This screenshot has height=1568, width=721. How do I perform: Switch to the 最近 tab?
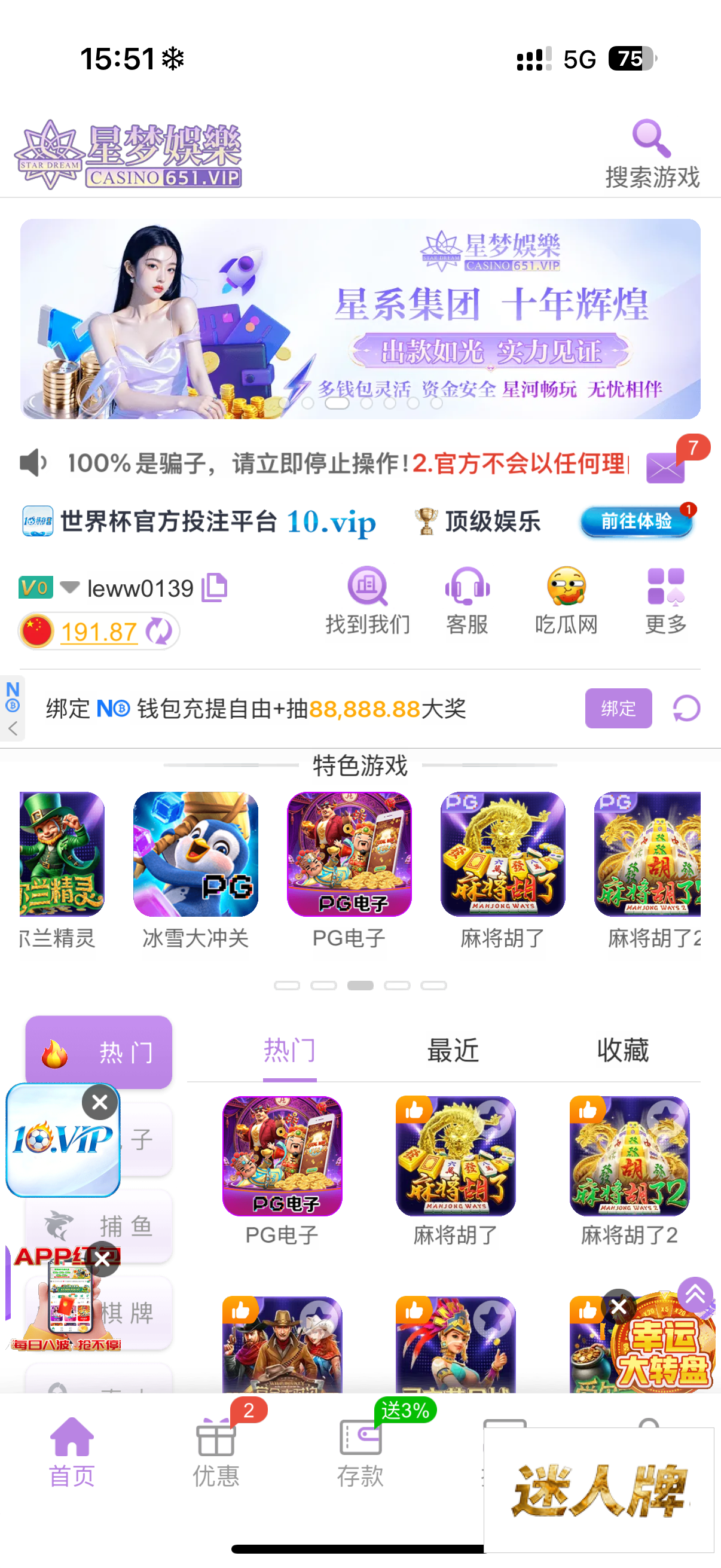[x=453, y=1051]
